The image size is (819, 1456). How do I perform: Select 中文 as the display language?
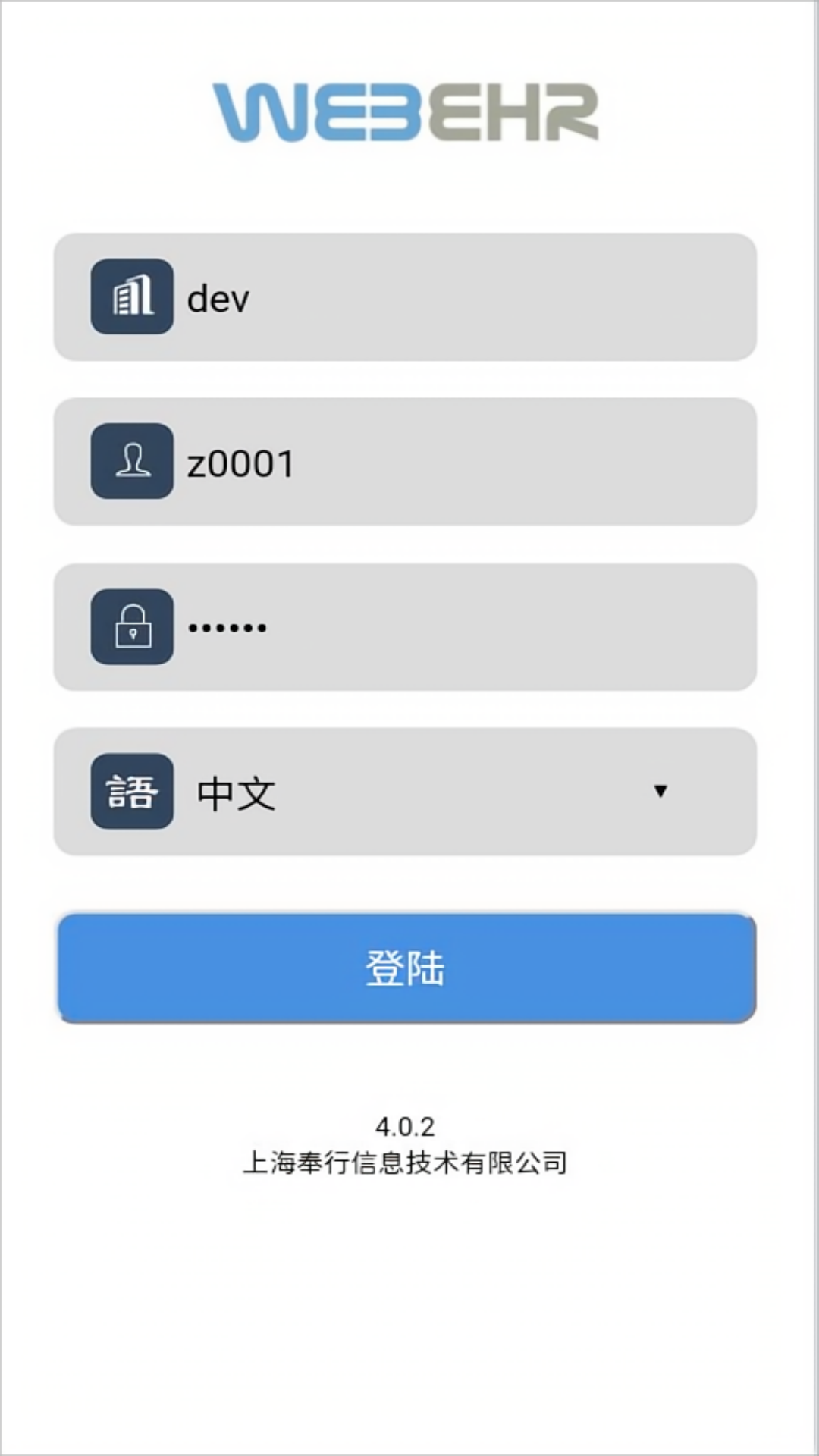pyautogui.click(x=235, y=792)
